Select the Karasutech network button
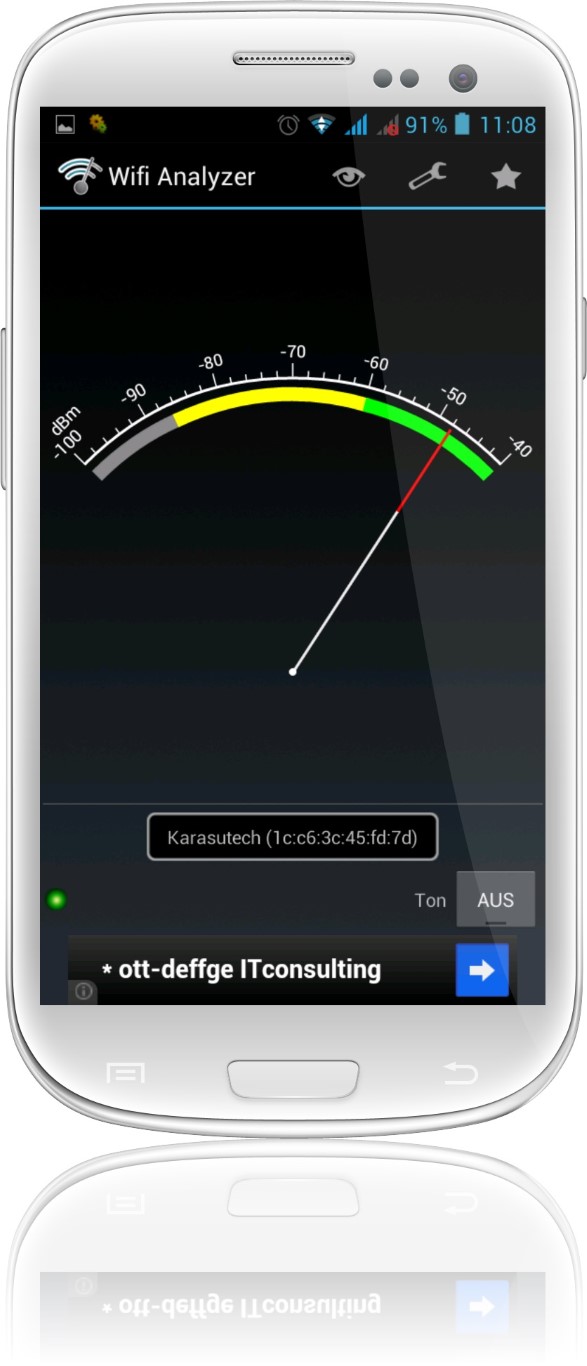The height and width of the screenshot is (1366, 587). (292, 837)
